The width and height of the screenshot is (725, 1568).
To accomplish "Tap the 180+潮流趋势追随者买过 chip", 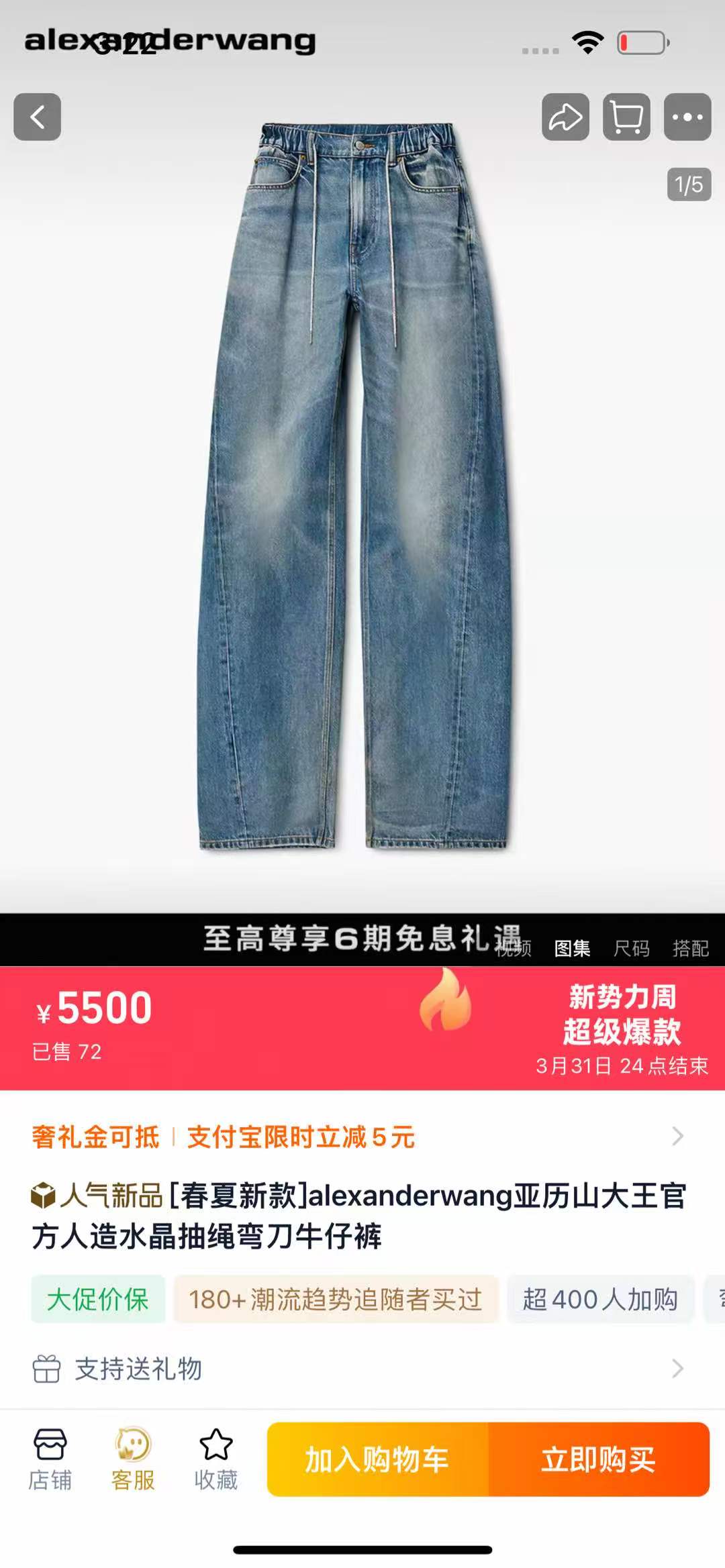I will tap(336, 1299).
